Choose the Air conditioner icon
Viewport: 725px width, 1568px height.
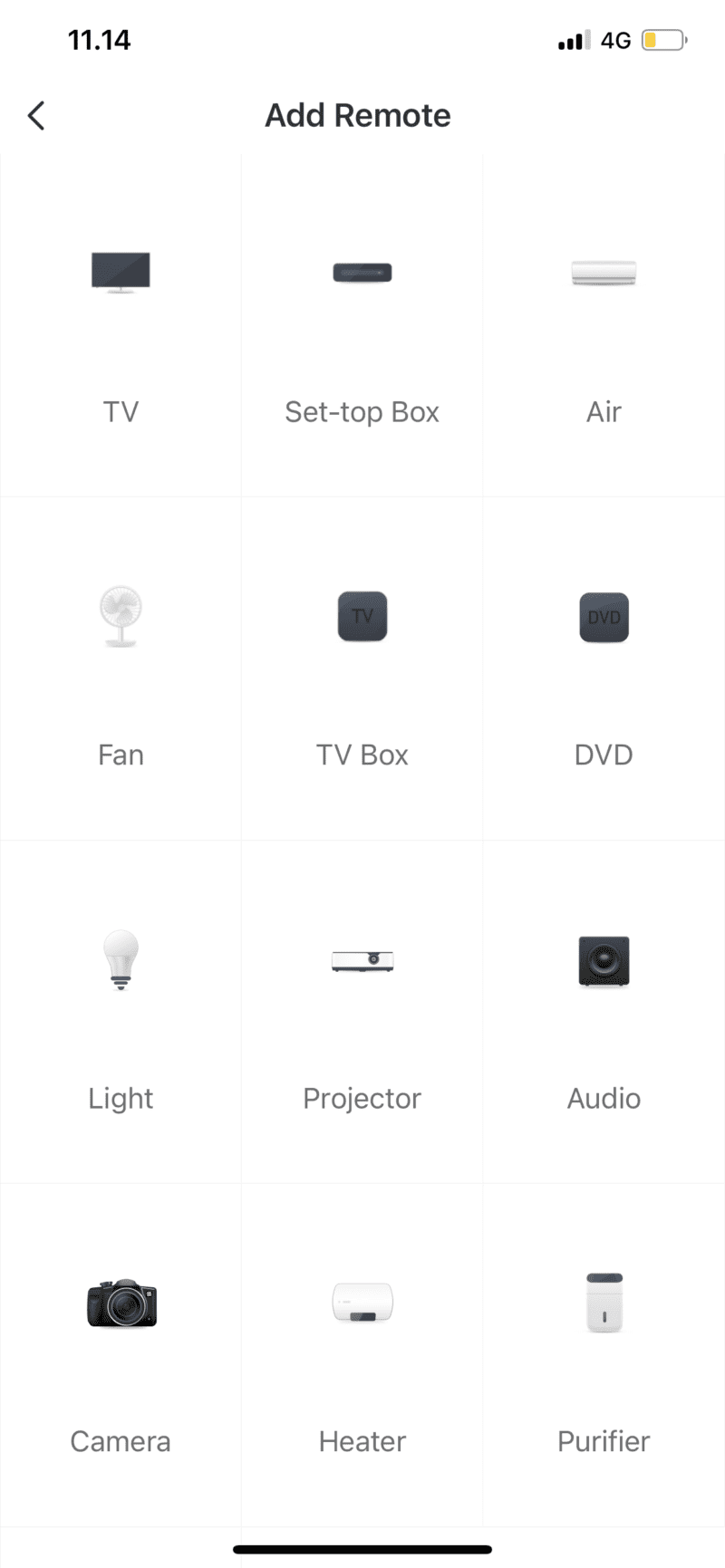(604, 272)
